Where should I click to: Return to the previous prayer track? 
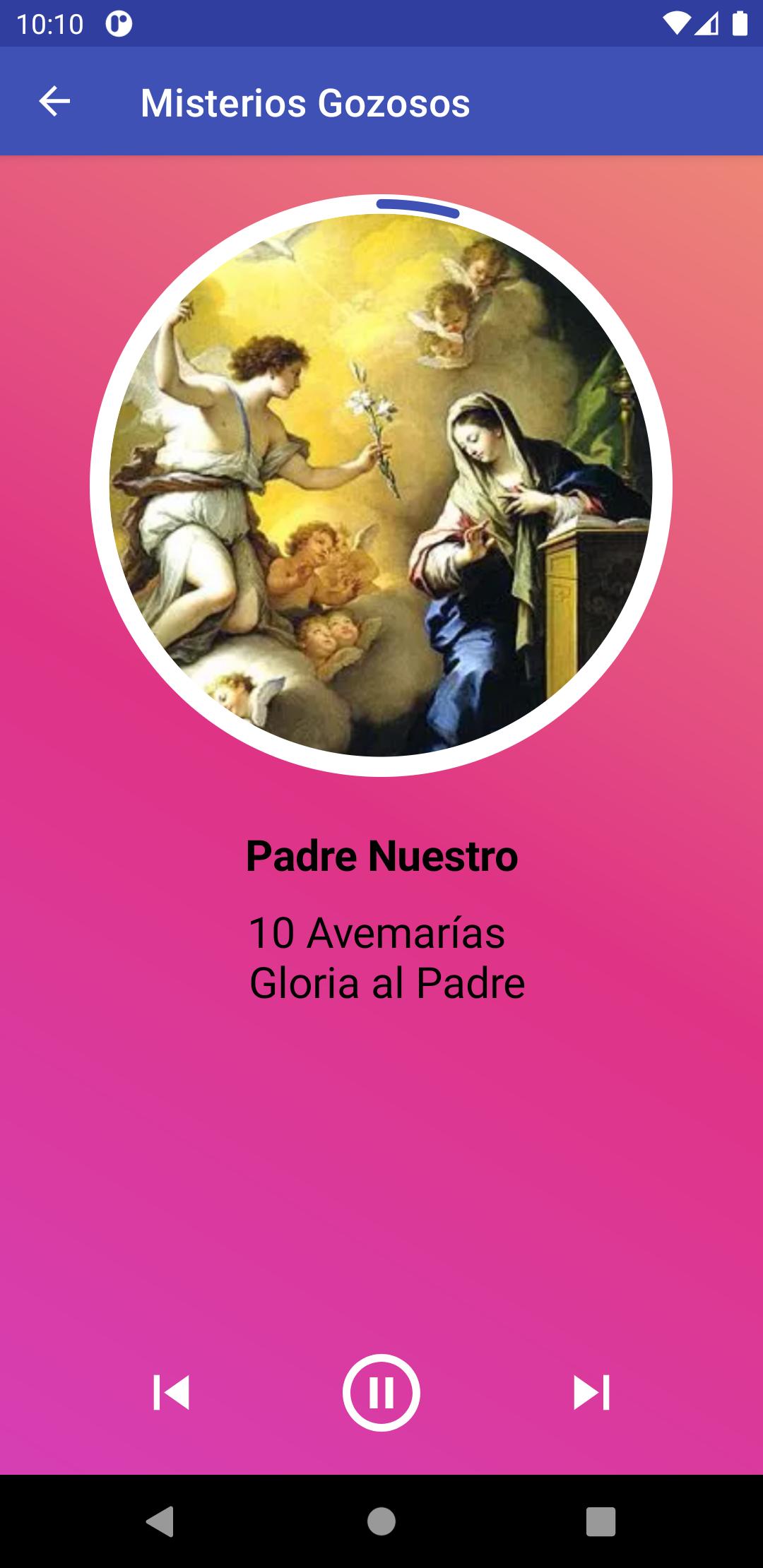click(172, 1392)
